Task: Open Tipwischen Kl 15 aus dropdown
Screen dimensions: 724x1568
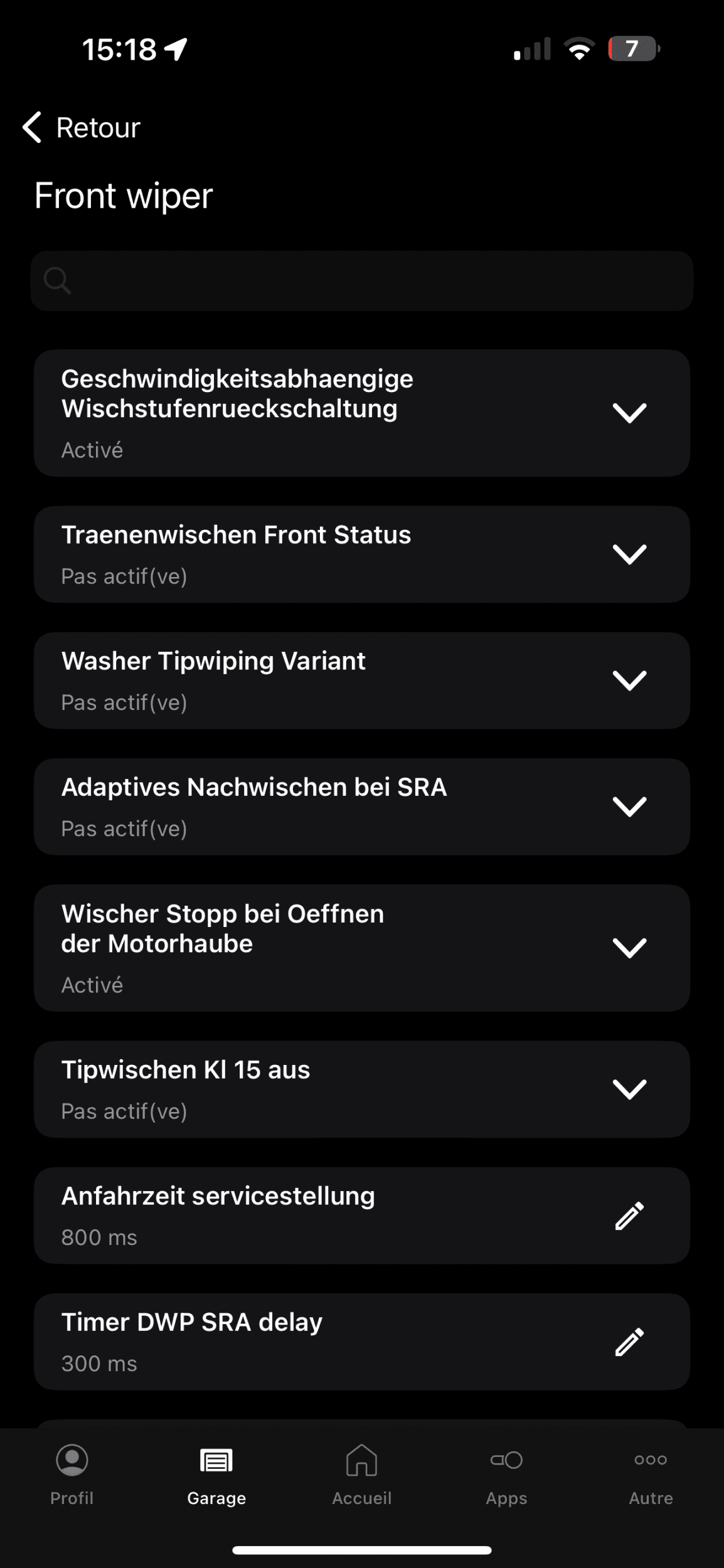Action: pos(629,1089)
